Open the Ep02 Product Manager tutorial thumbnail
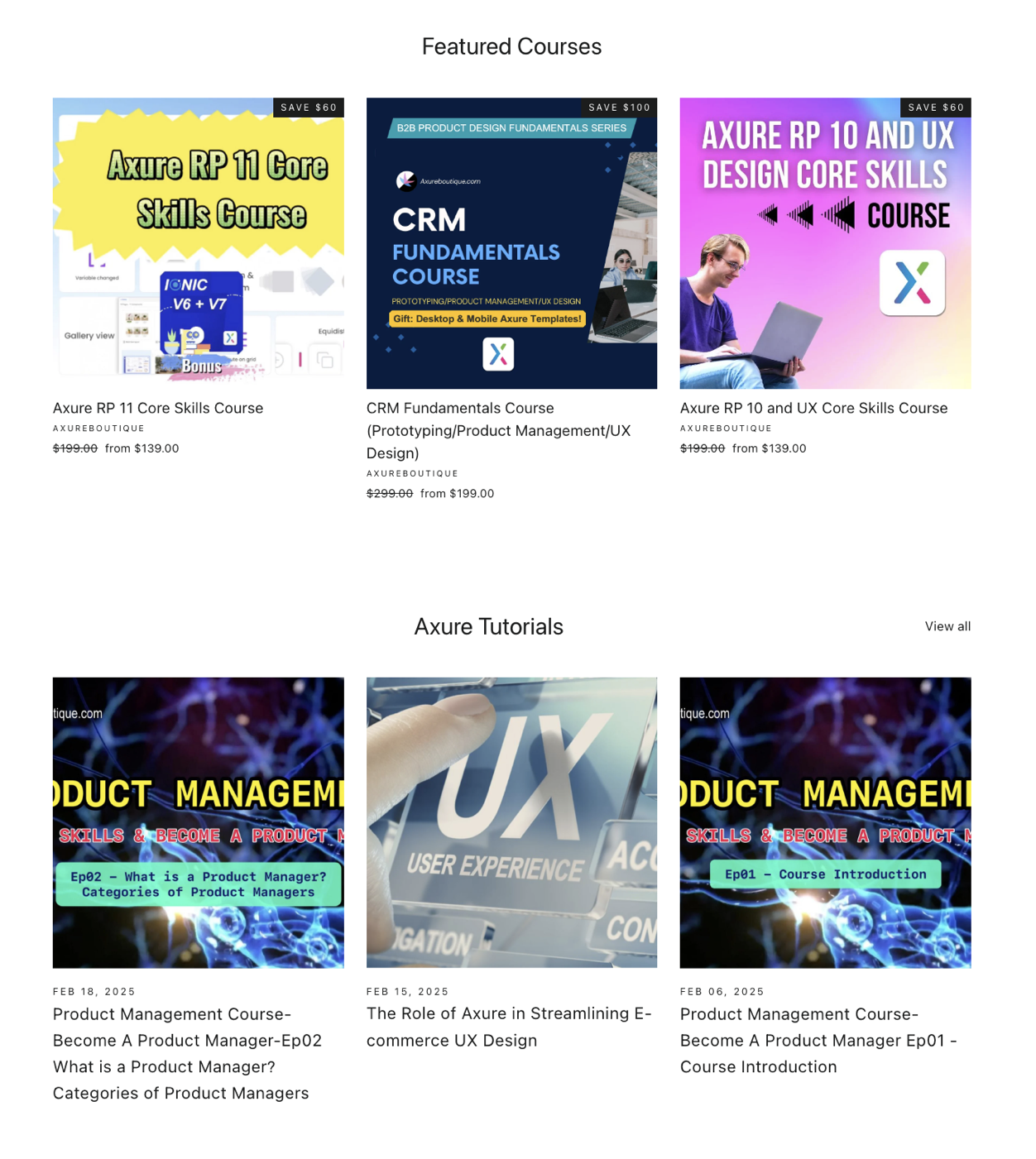Viewport: 1036px width, 1159px height. 198,822
